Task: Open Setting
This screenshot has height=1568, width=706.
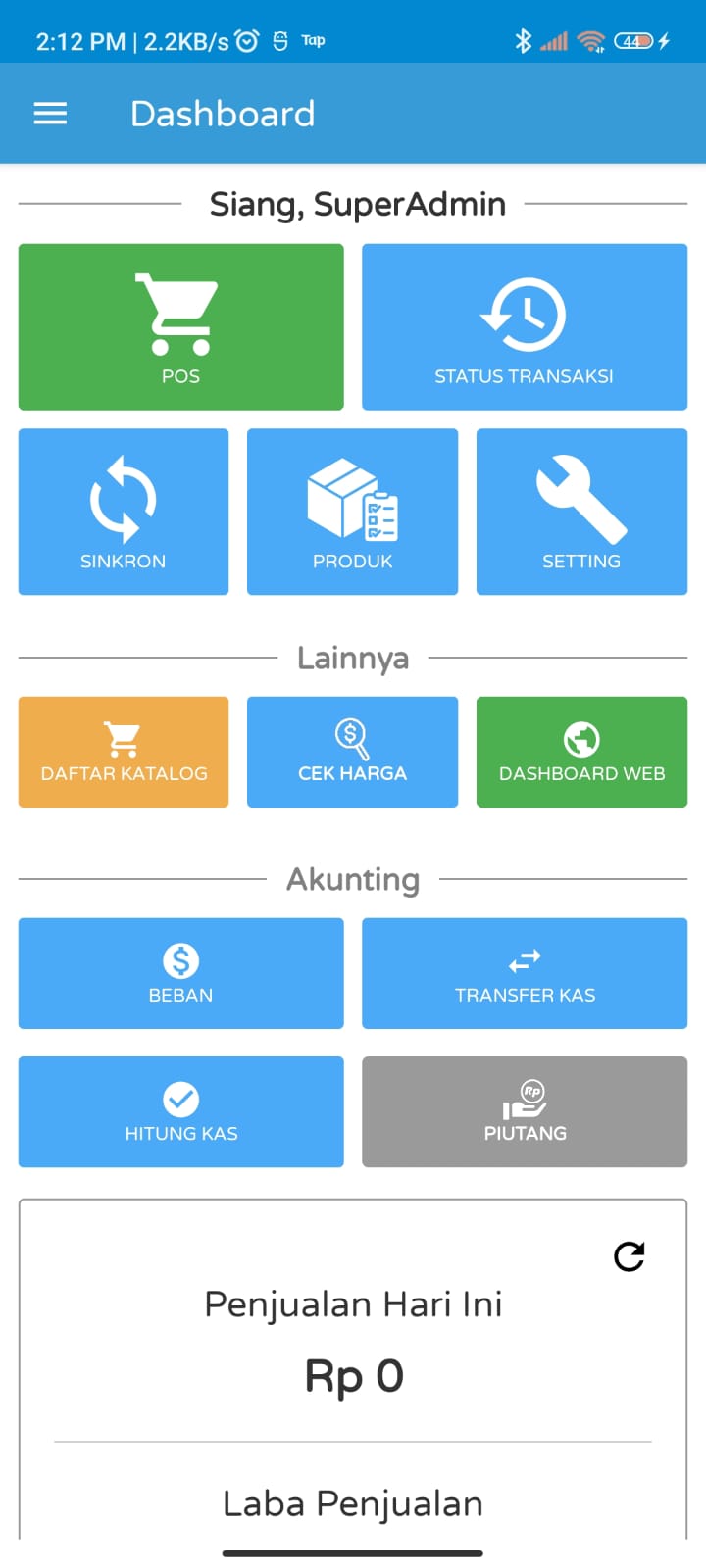Action: [x=581, y=512]
